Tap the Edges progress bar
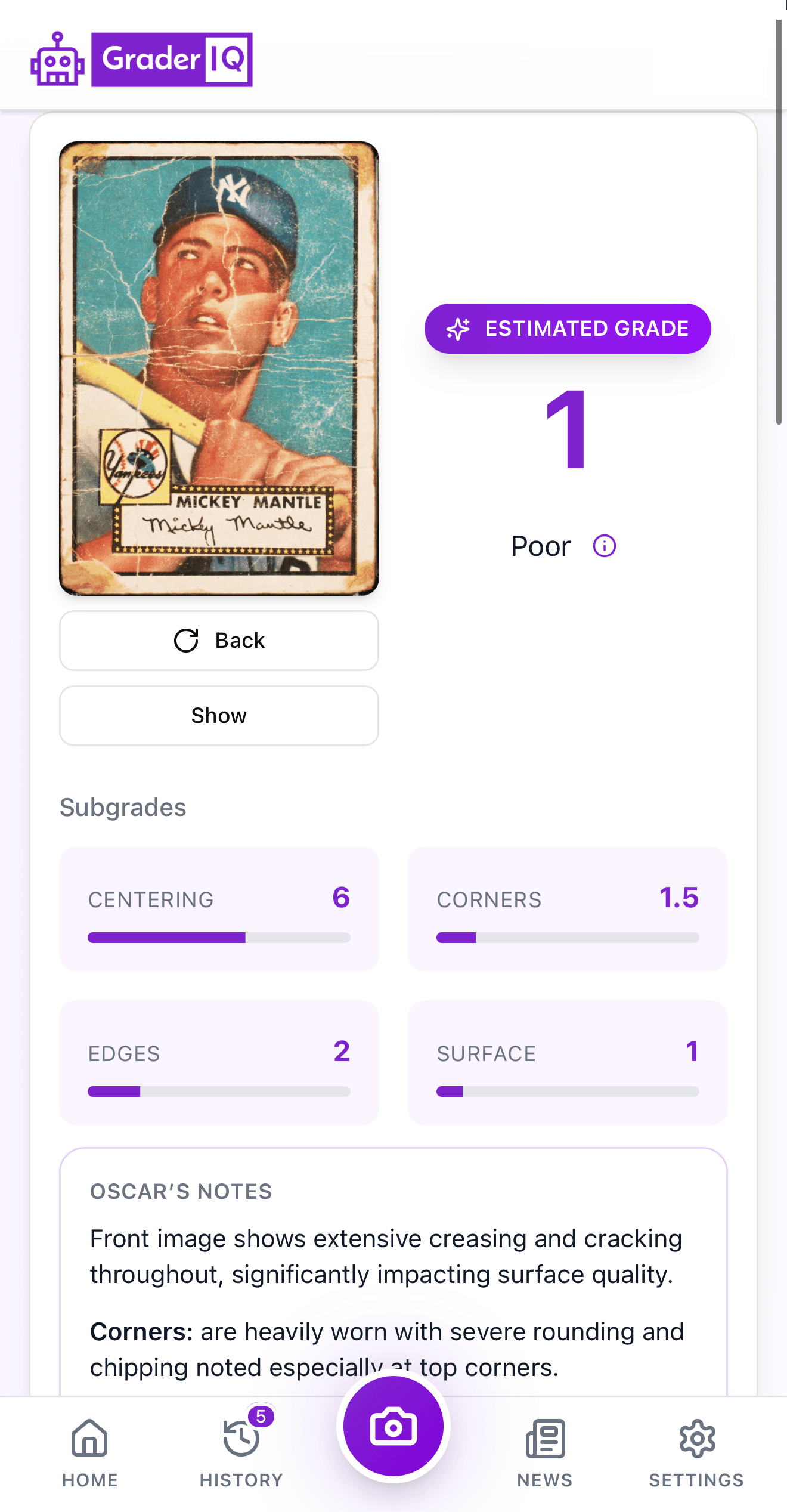The width and height of the screenshot is (787, 1512). 219,1092
